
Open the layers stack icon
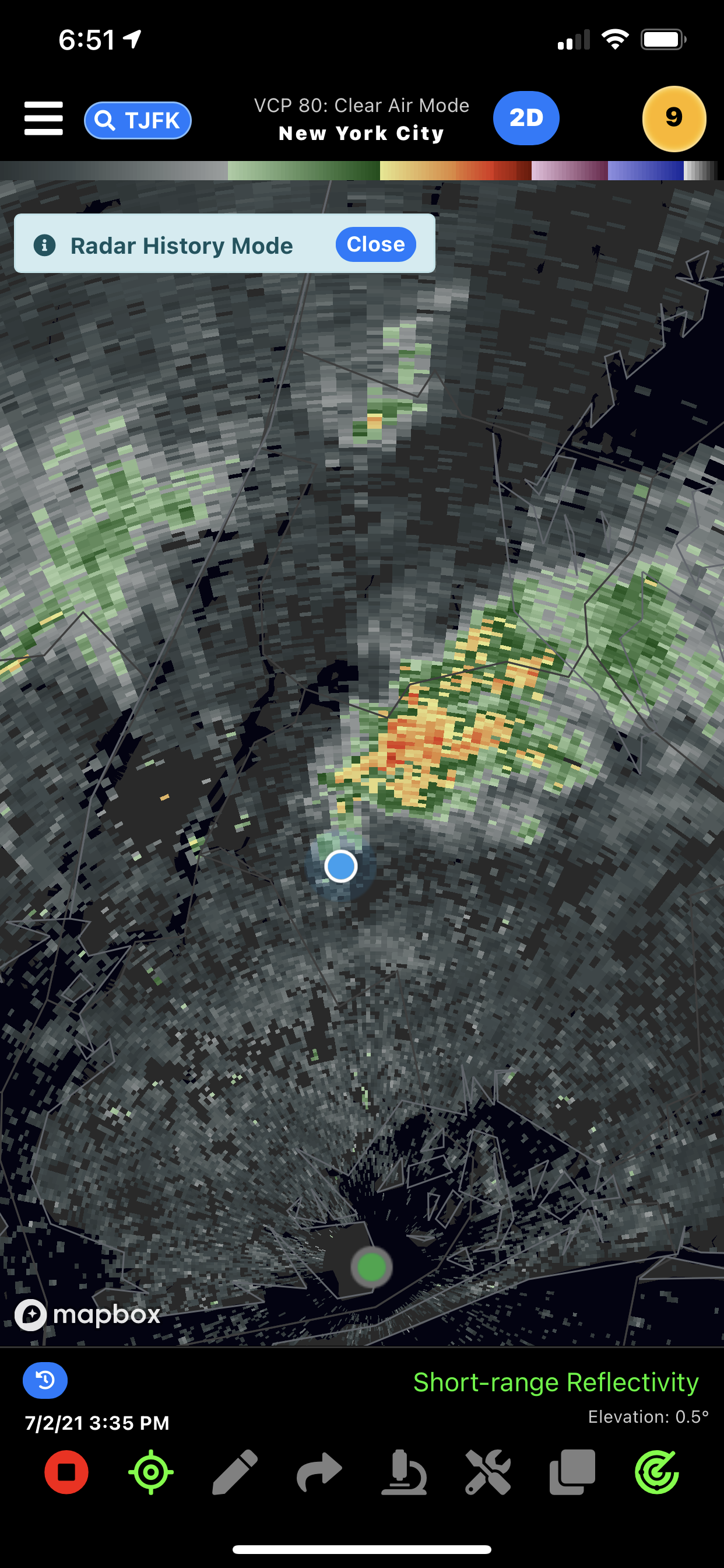click(x=572, y=1472)
